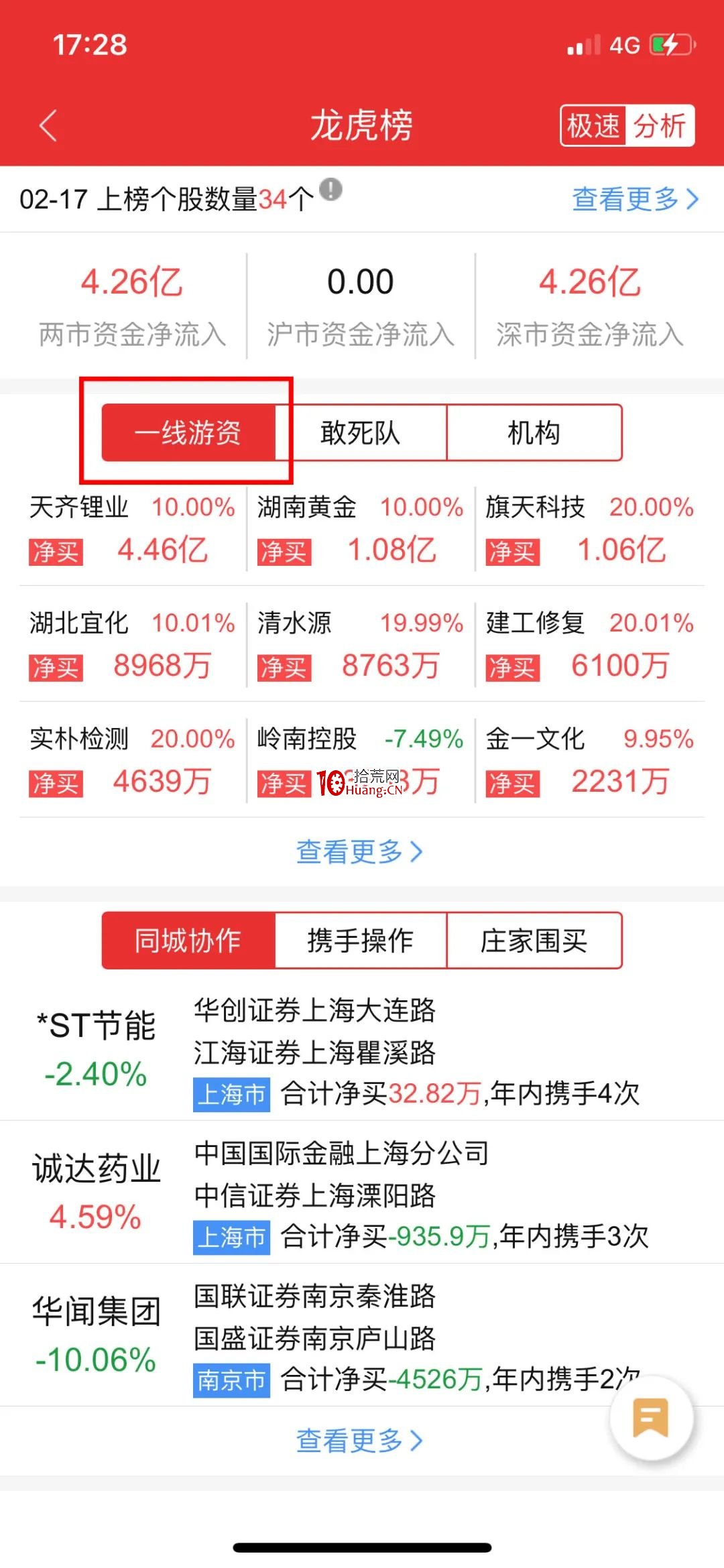Open the 金一文化 stock tile
The height and width of the screenshot is (1568, 724).
pos(590,761)
